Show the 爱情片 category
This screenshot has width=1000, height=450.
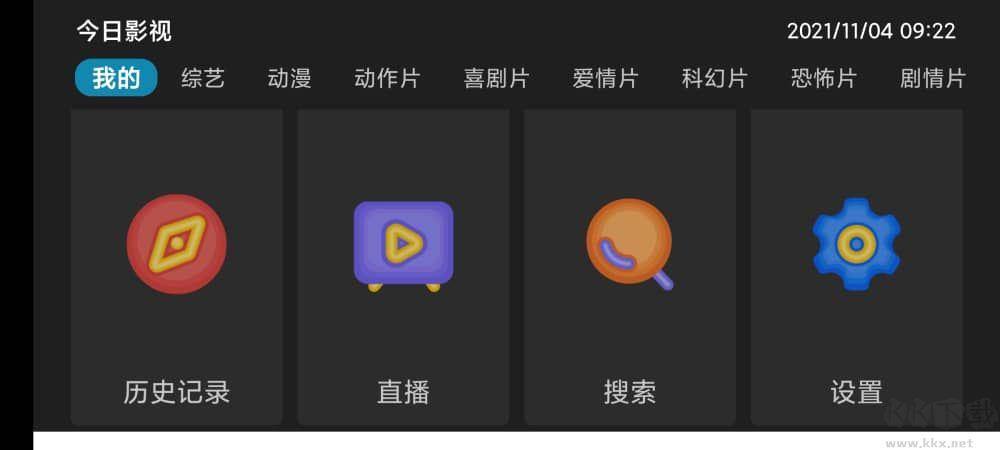point(605,78)
